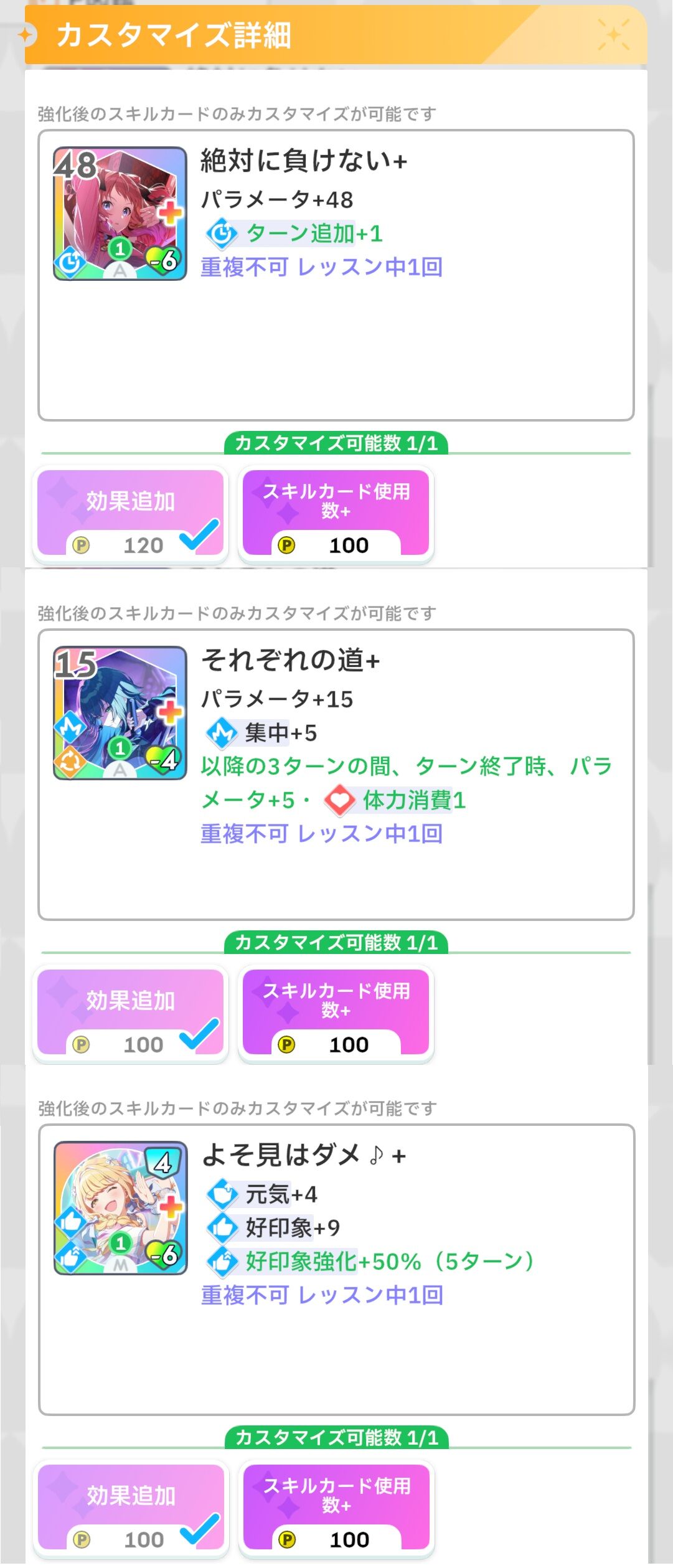Select 効果追加 for よそ見はダメ♪+ card
Screen dimensions: 673x1568
[131, 1508]
